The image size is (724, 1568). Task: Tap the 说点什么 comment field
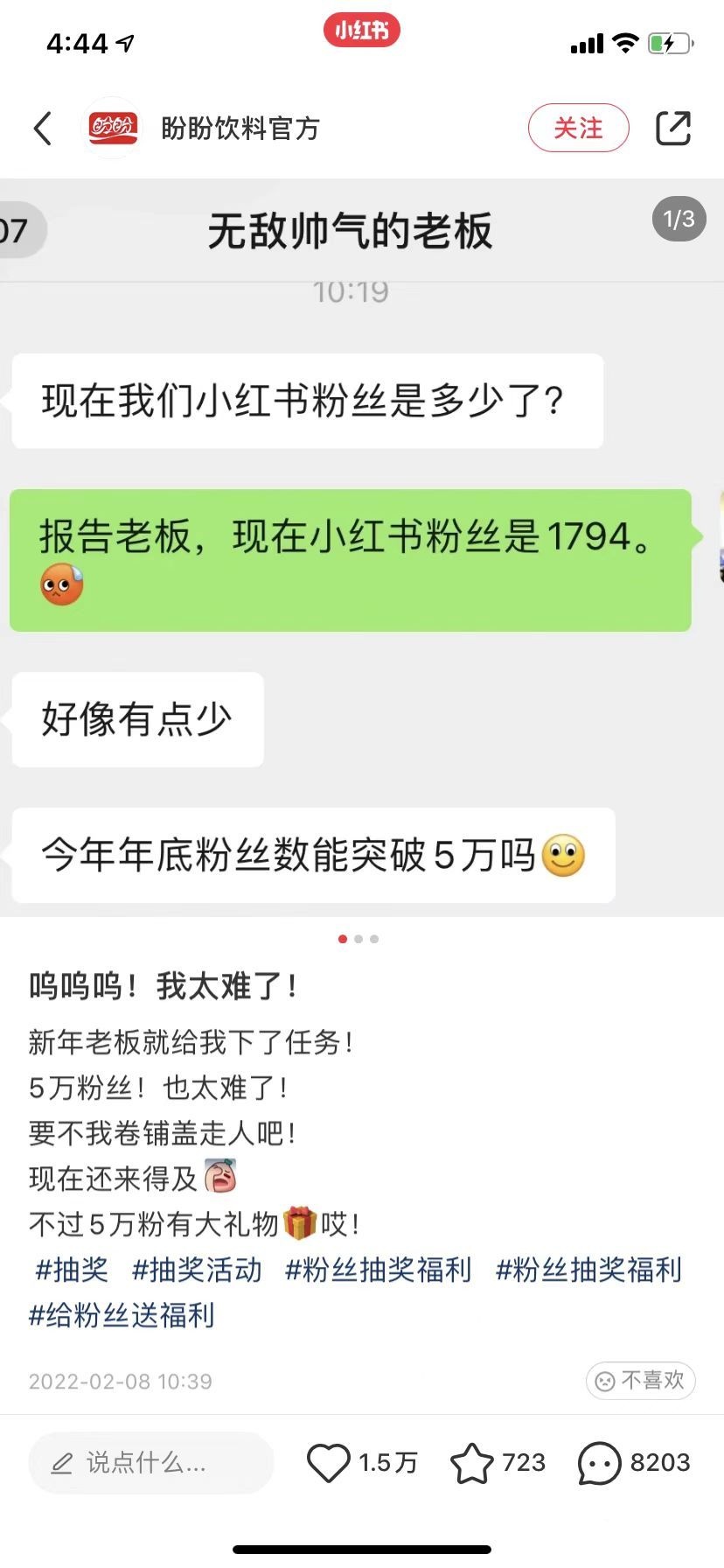click(x=150, y=1462)
